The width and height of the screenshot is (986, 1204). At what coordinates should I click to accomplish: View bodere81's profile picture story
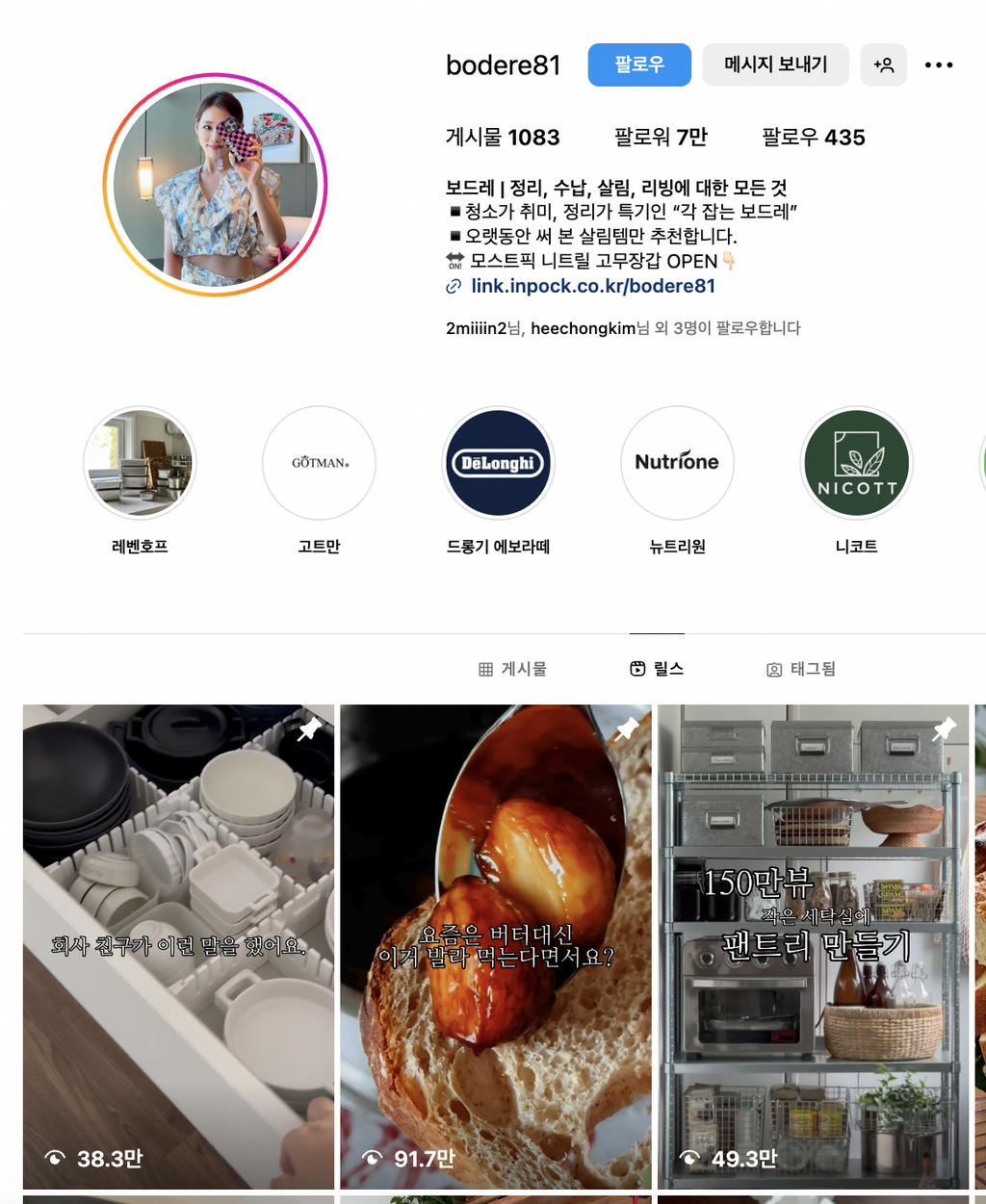point(216,185)
